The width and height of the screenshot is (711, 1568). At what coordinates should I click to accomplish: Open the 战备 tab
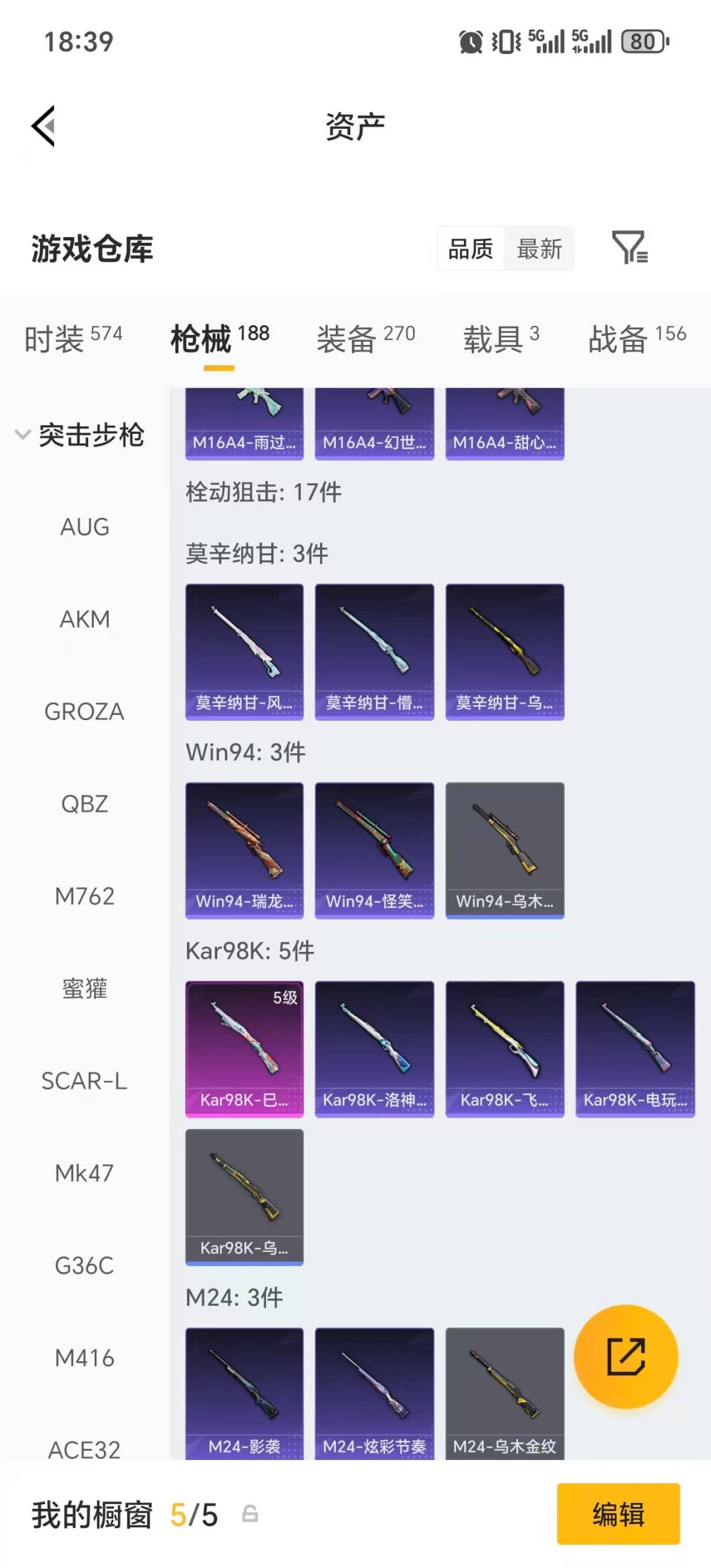pyautogui.click(x=617, y=337)
